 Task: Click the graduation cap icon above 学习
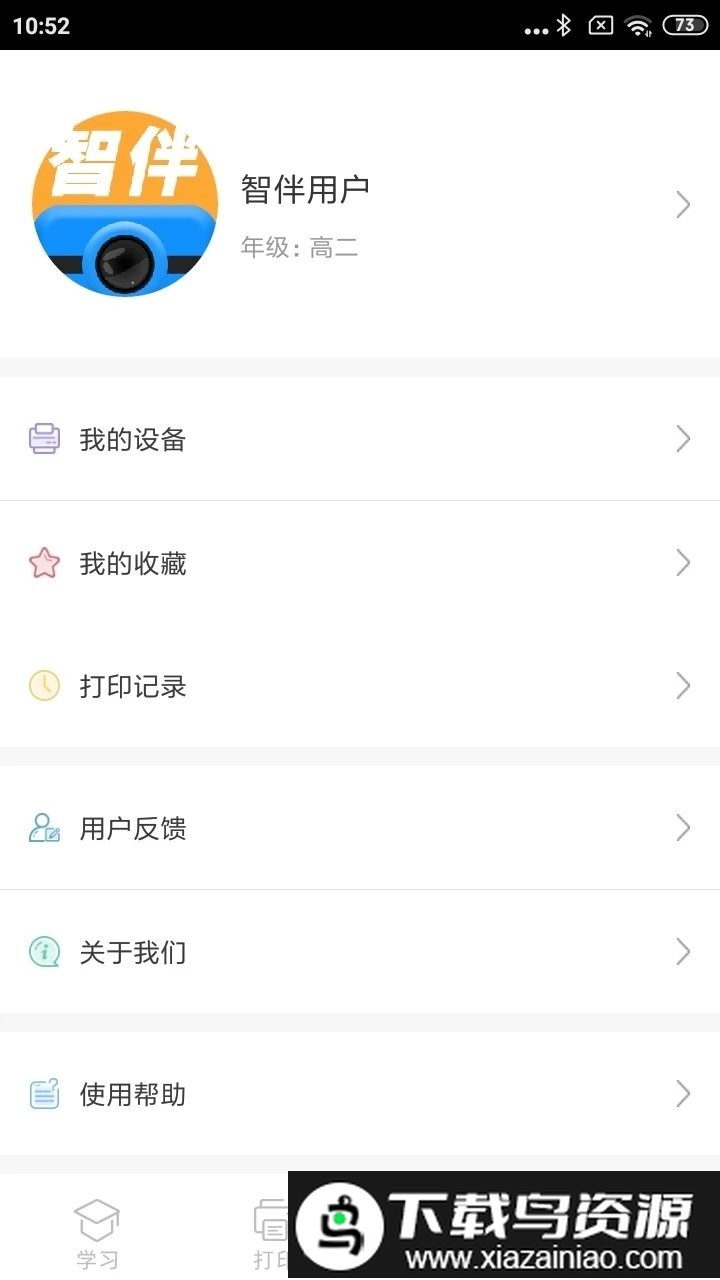[96, 1218]
